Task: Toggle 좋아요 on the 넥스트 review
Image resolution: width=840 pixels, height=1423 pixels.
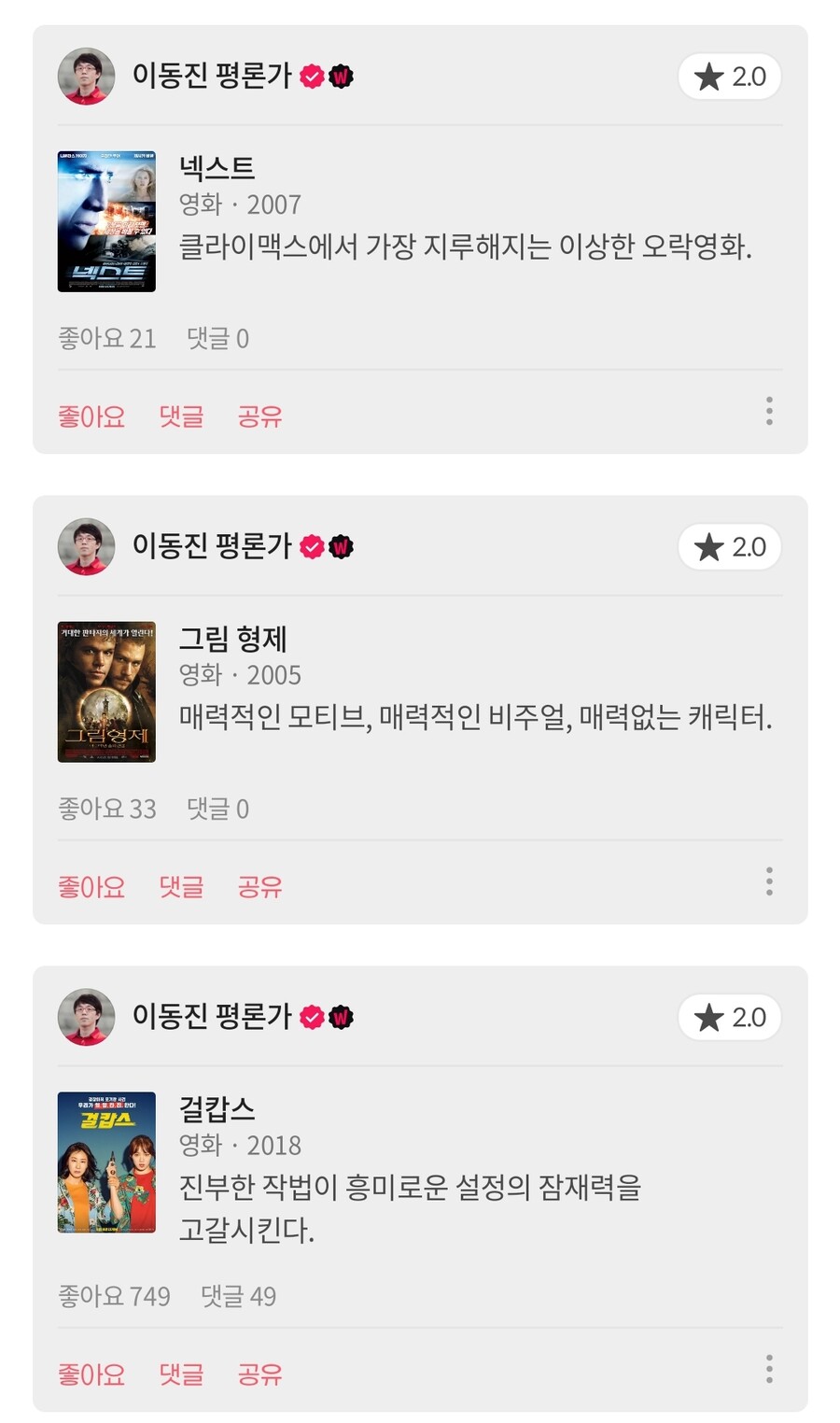Action: point(91,416)
